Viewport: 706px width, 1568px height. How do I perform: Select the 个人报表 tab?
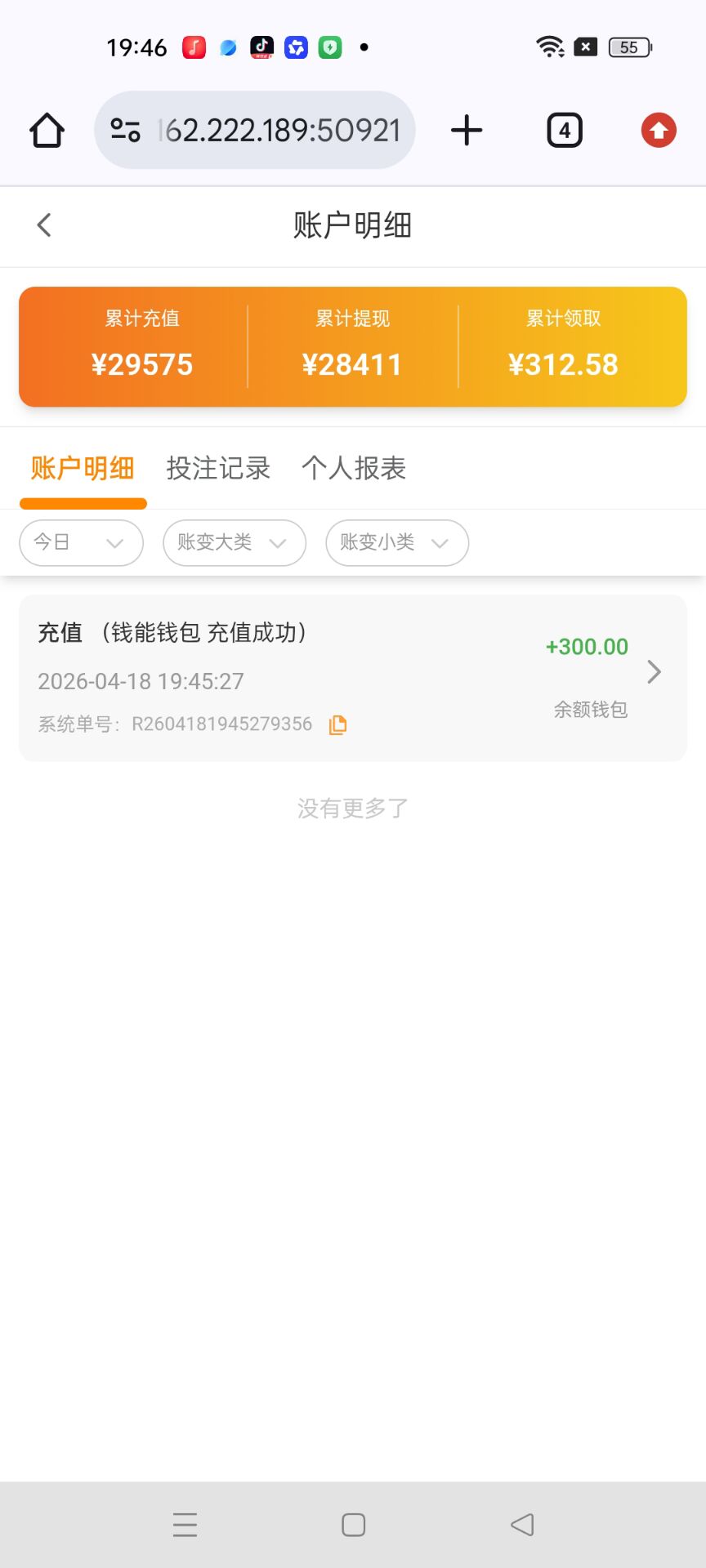click(x=355, y=468)
